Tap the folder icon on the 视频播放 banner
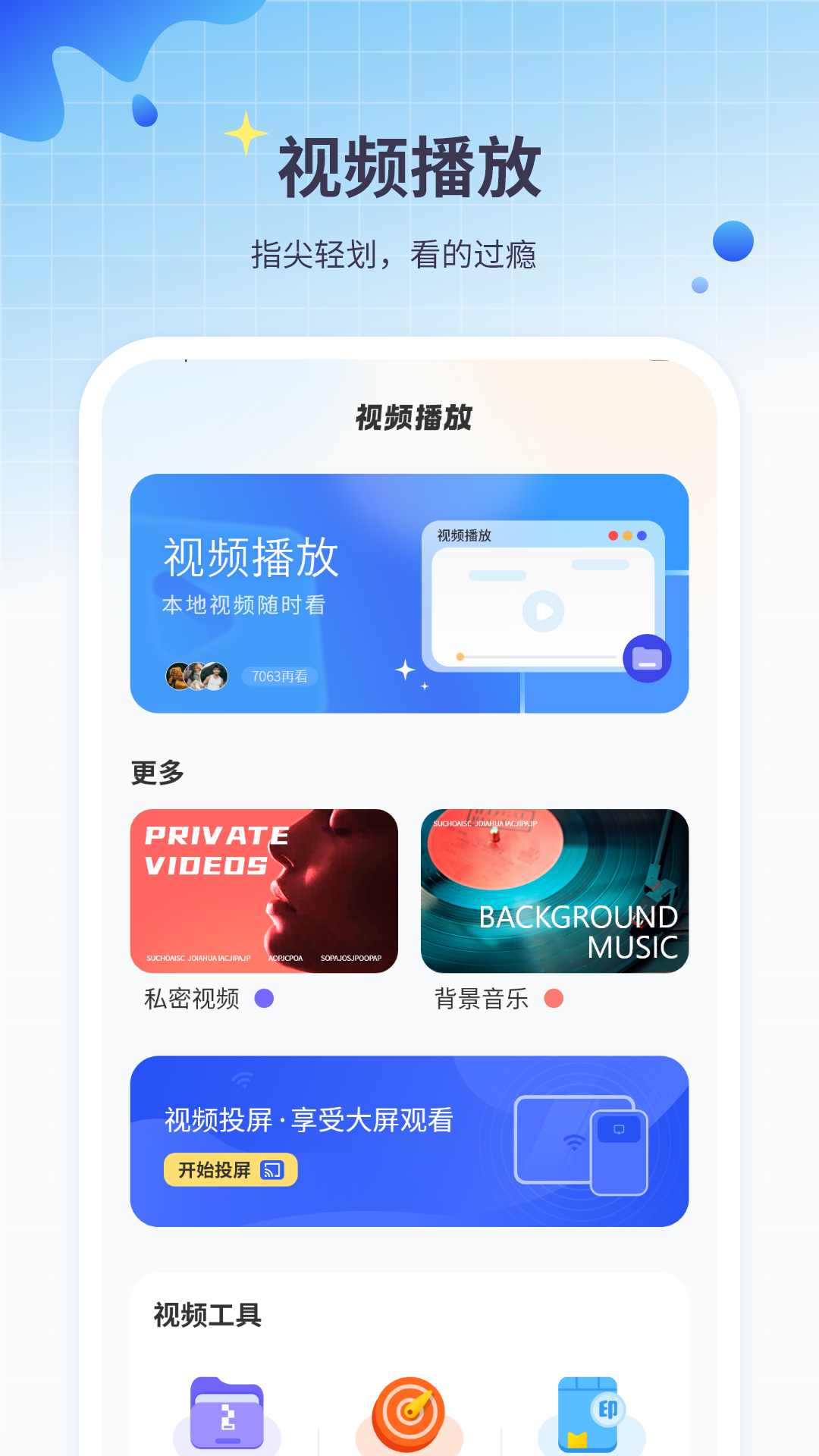The image size is (819, 1456). point(647,657)
